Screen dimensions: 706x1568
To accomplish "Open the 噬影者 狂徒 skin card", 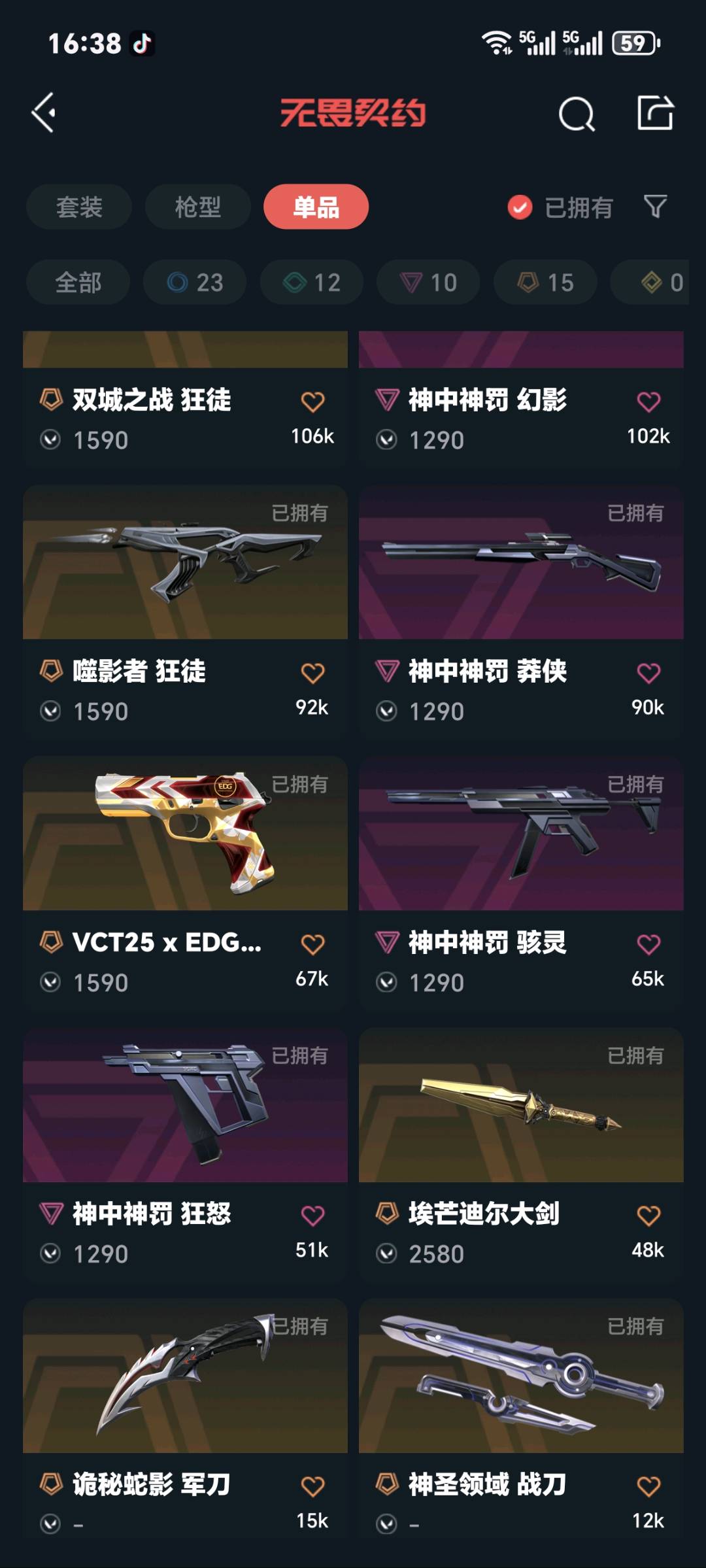I will (x=185, y=562).
